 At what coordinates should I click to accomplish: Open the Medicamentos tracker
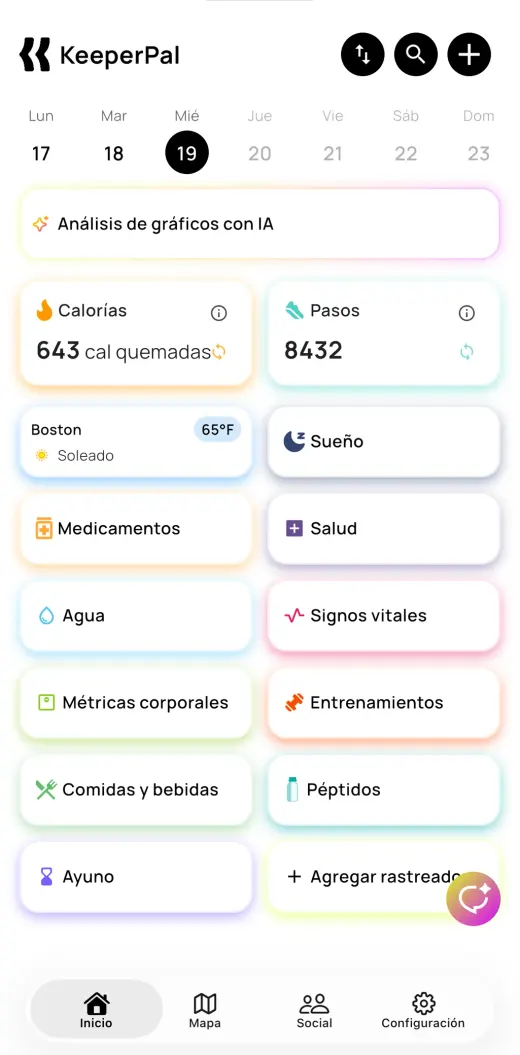pos(136,529)
